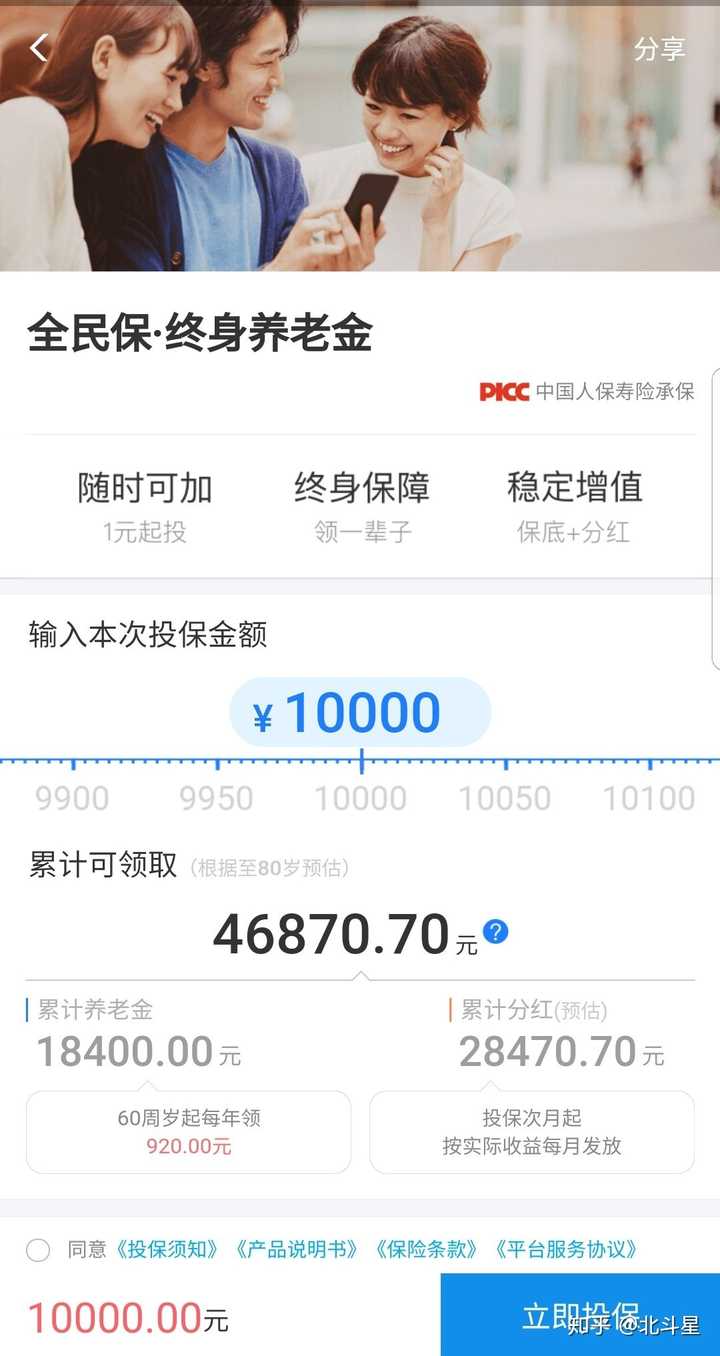Open 《平台服务协议》 link
The height and width of the screenshot is (1356, 720).
(566, 1250)
